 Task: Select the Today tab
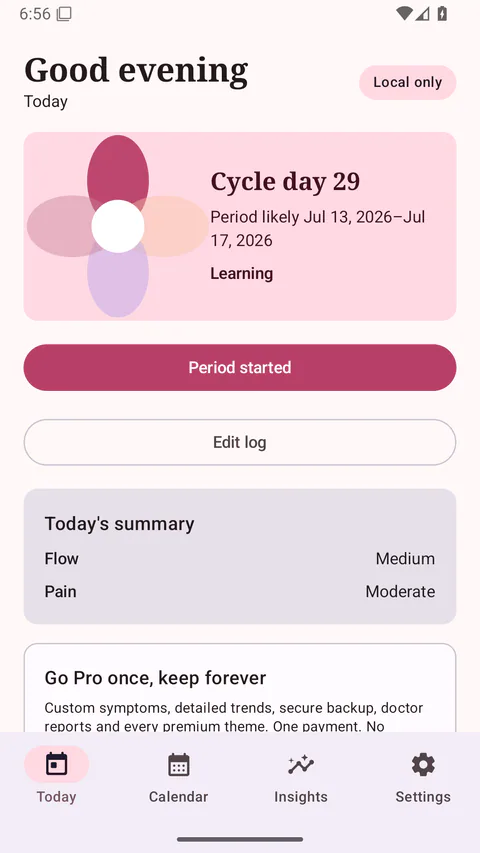click(x=57, y=778)
